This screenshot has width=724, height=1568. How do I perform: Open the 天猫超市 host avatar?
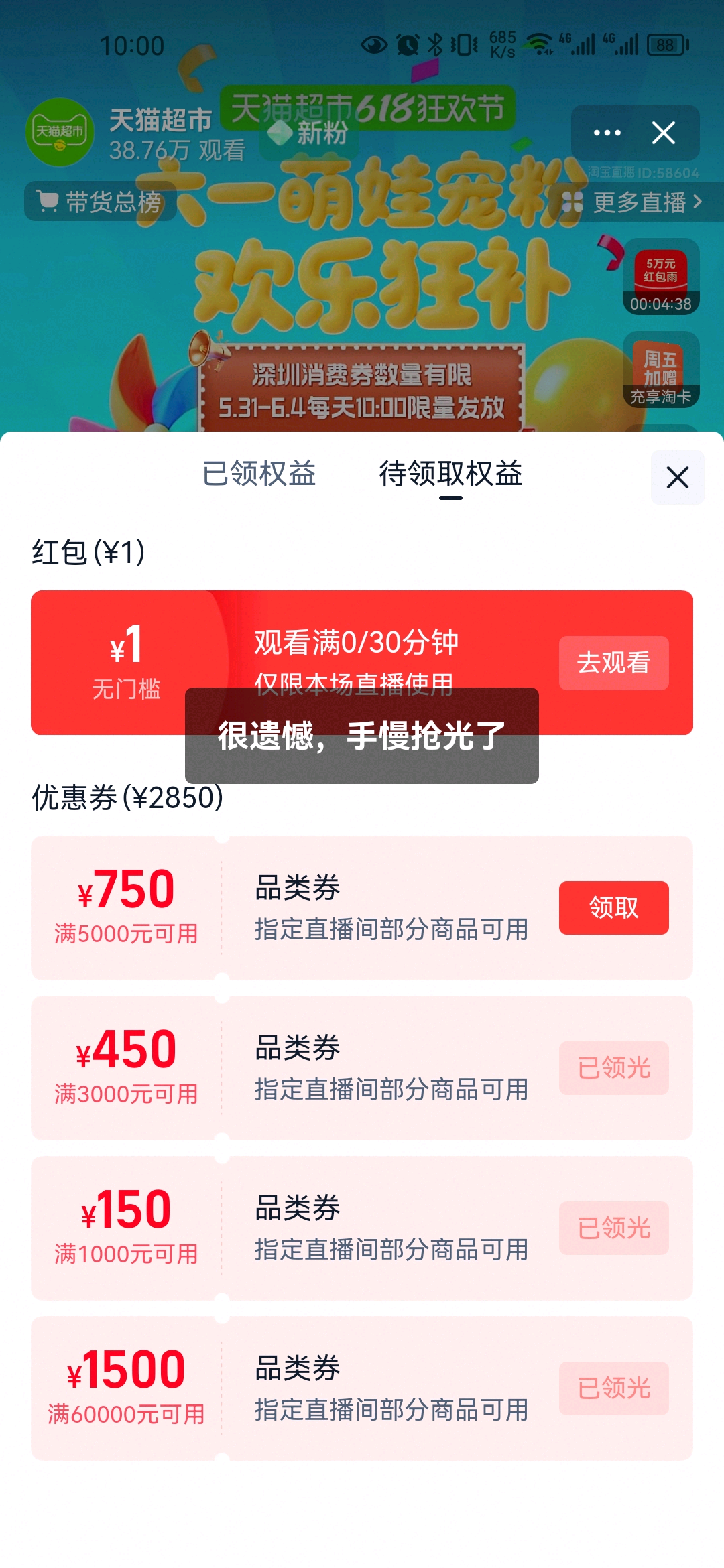coord(60,132)
